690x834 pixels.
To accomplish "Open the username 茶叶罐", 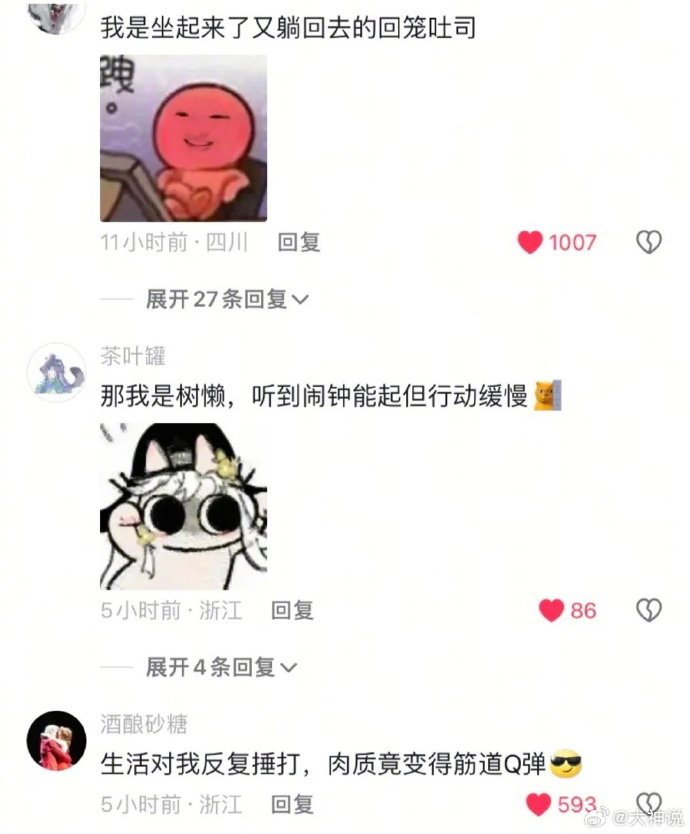I will click(x=133, y=355).
